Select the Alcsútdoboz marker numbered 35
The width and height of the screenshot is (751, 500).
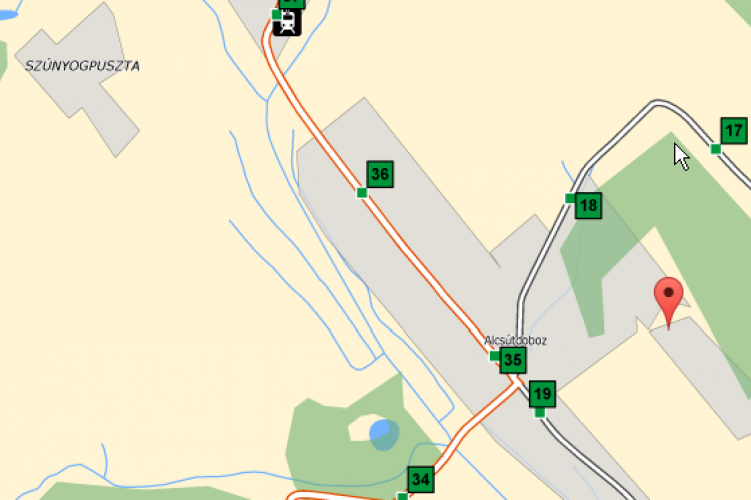click(513, 361)
